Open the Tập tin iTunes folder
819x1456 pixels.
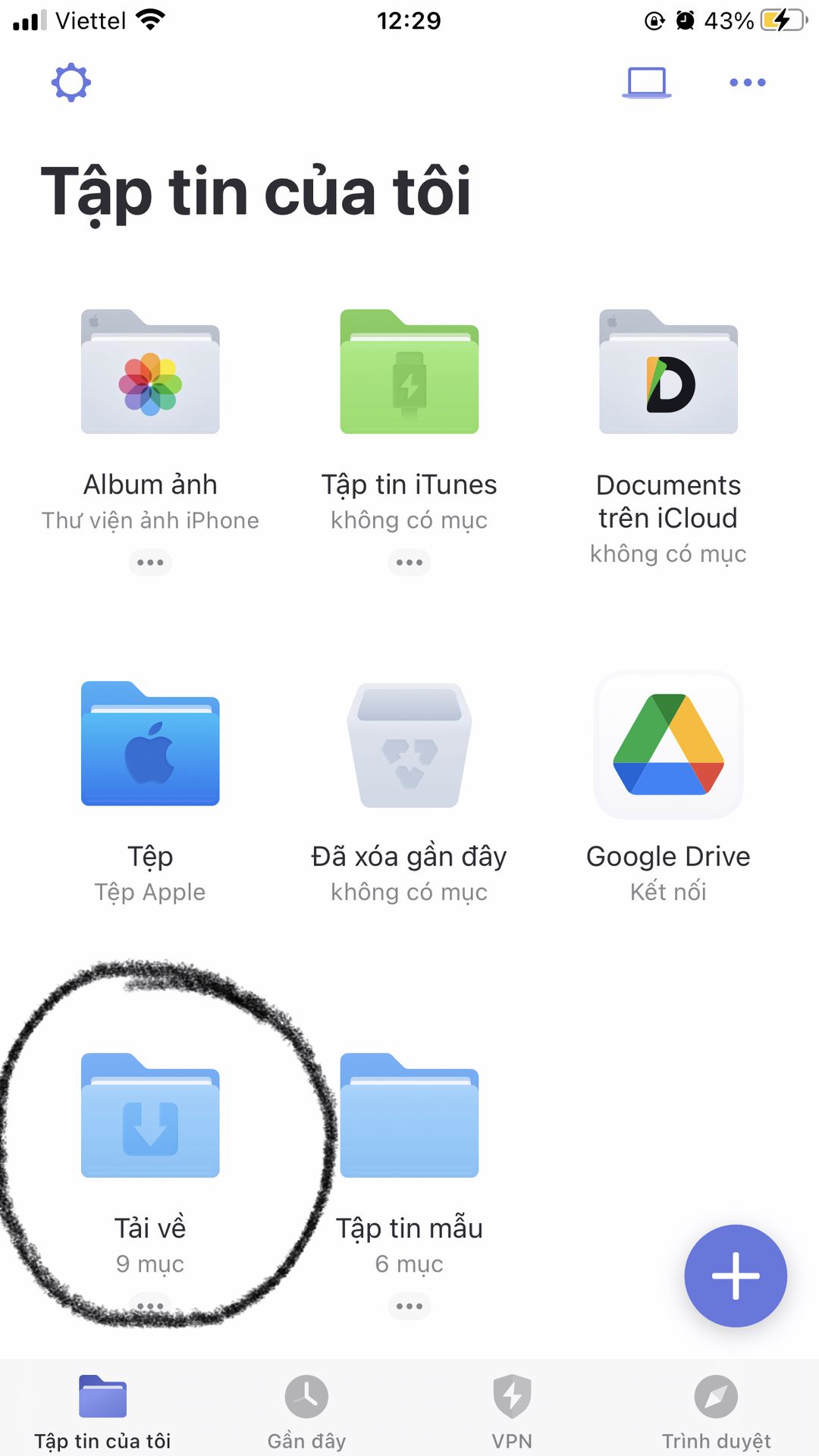[x=409, y=372]
